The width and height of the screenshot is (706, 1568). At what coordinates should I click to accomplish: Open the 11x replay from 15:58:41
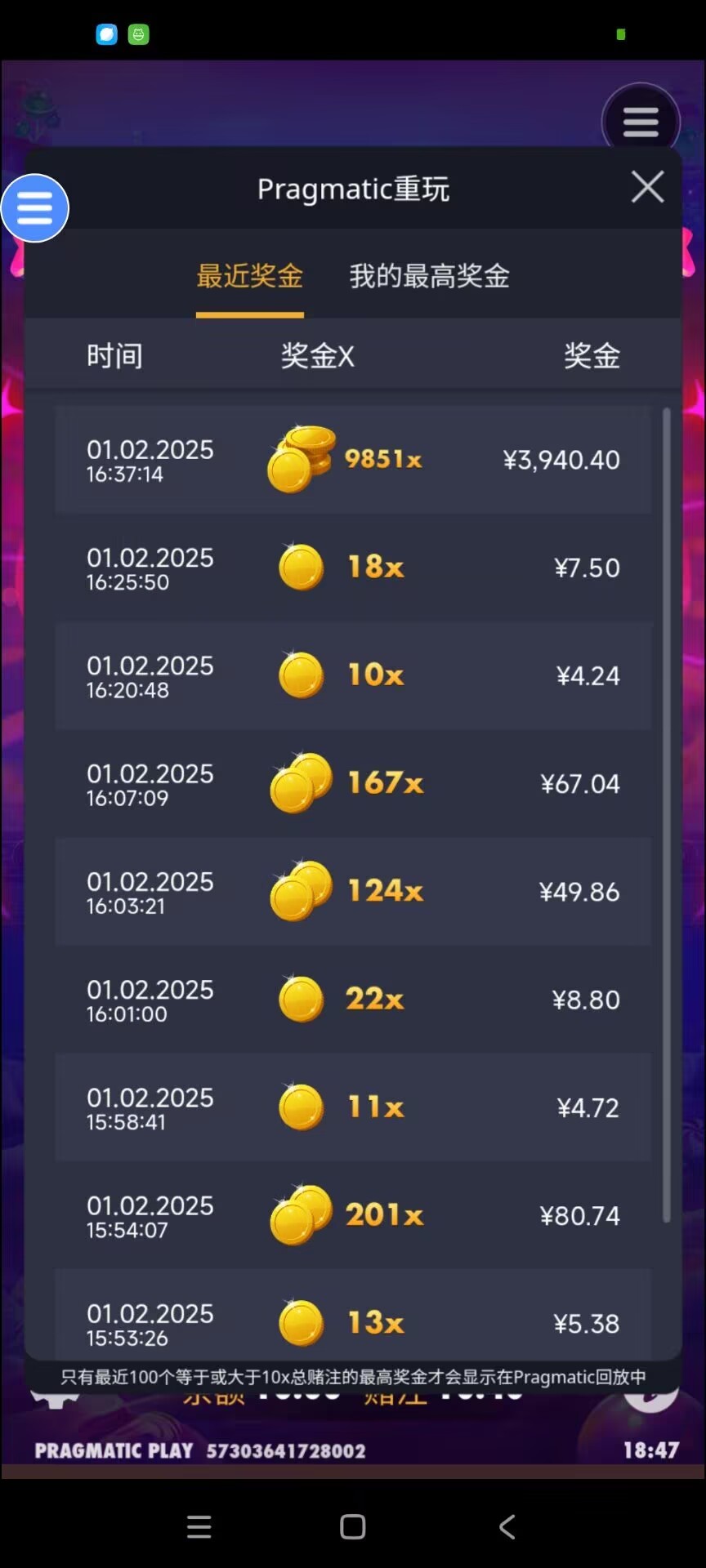pos(353,1107)
